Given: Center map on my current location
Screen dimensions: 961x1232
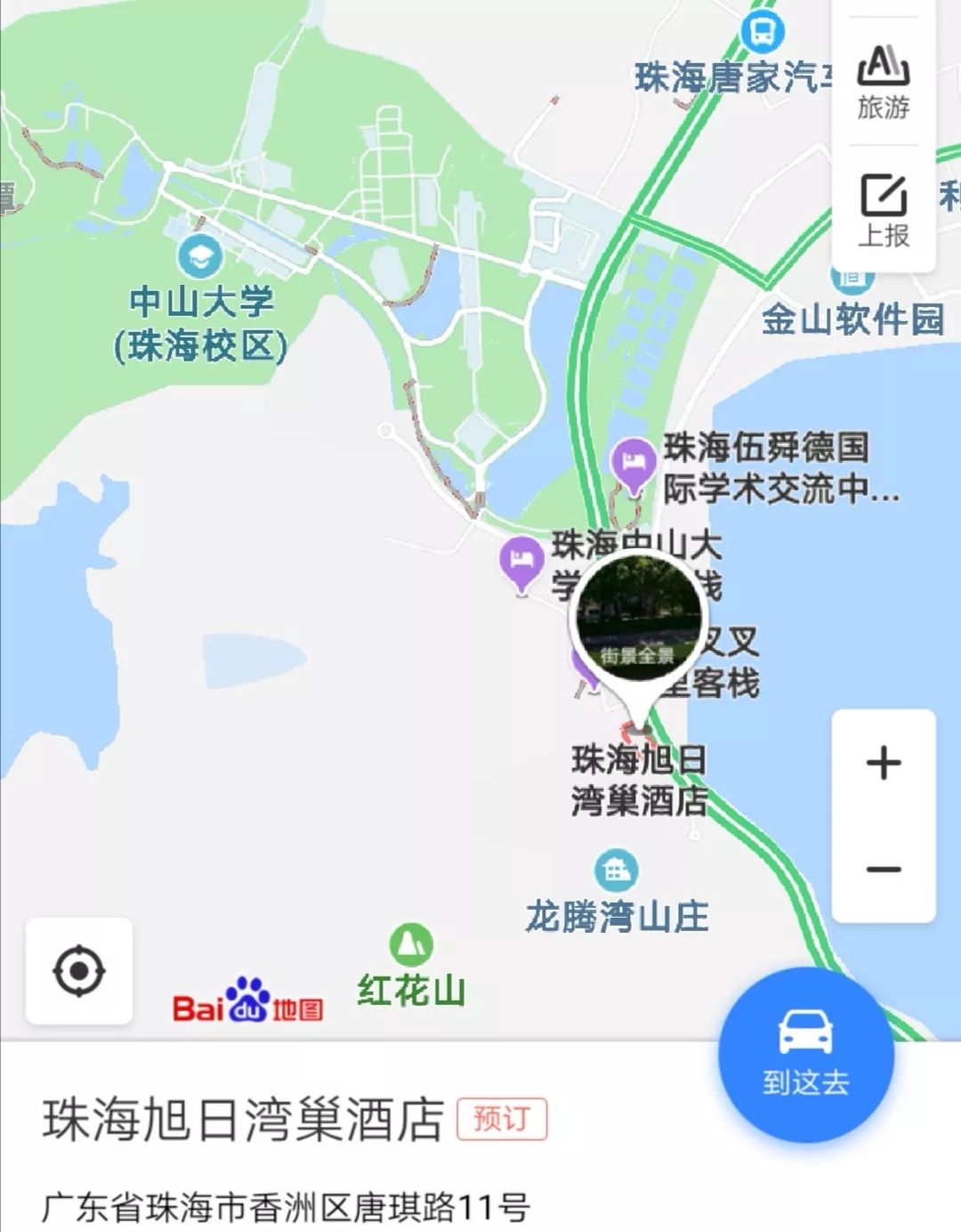Looking at the screenshot, I should (x=79, y=970).
